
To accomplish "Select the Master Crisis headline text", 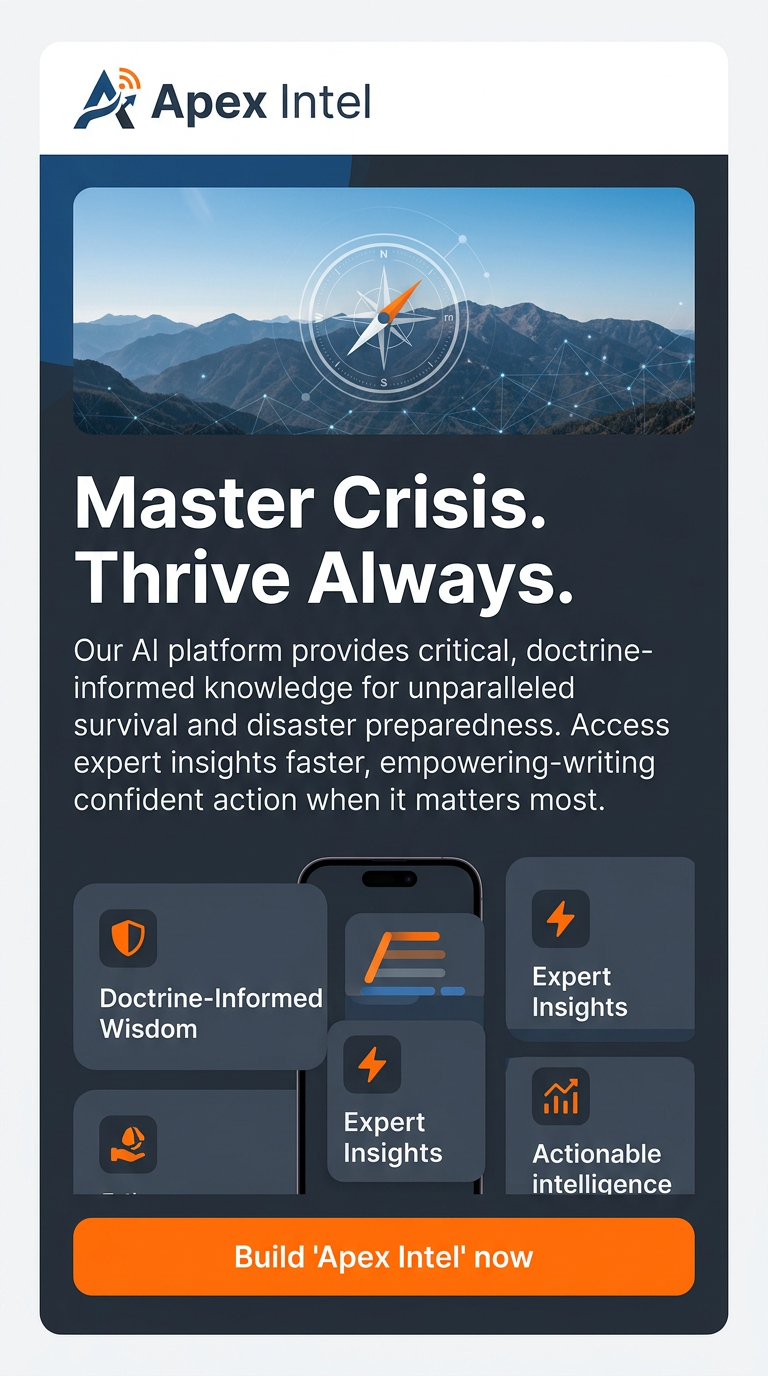I will click(310, 505).
